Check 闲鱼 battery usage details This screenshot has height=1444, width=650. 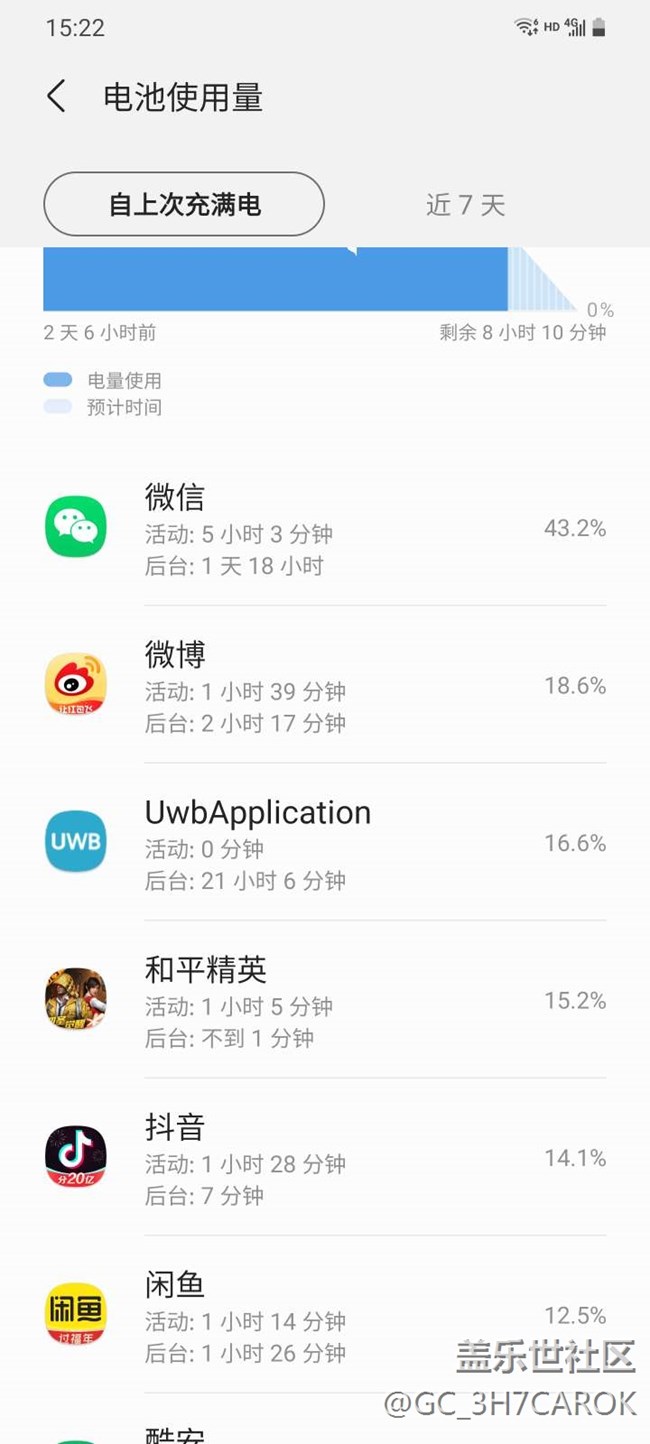(325, 1315)
